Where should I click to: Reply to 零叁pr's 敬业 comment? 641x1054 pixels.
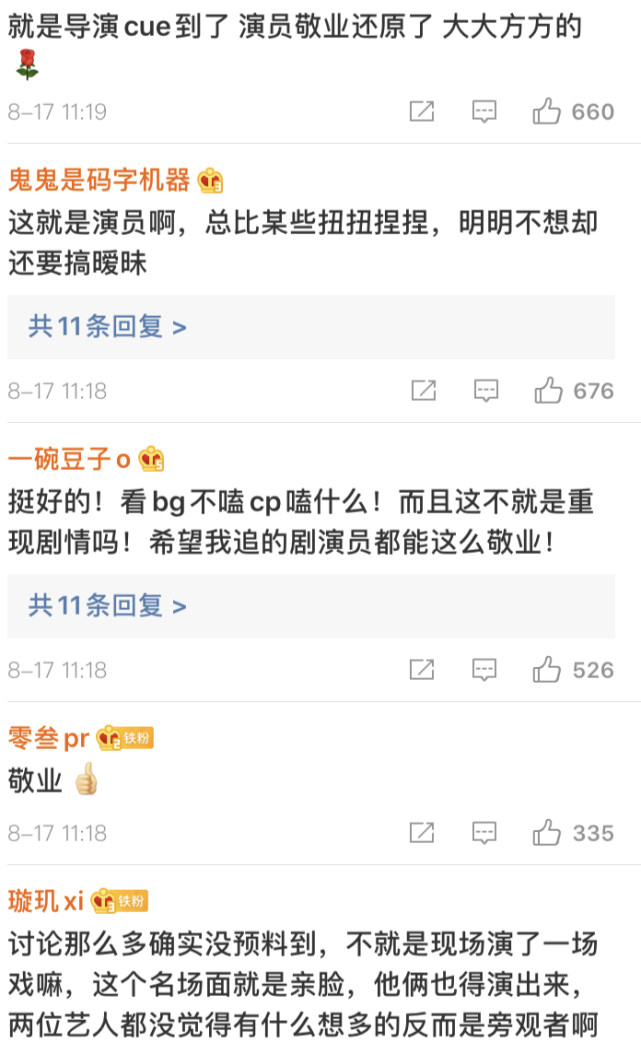(485, 833)
